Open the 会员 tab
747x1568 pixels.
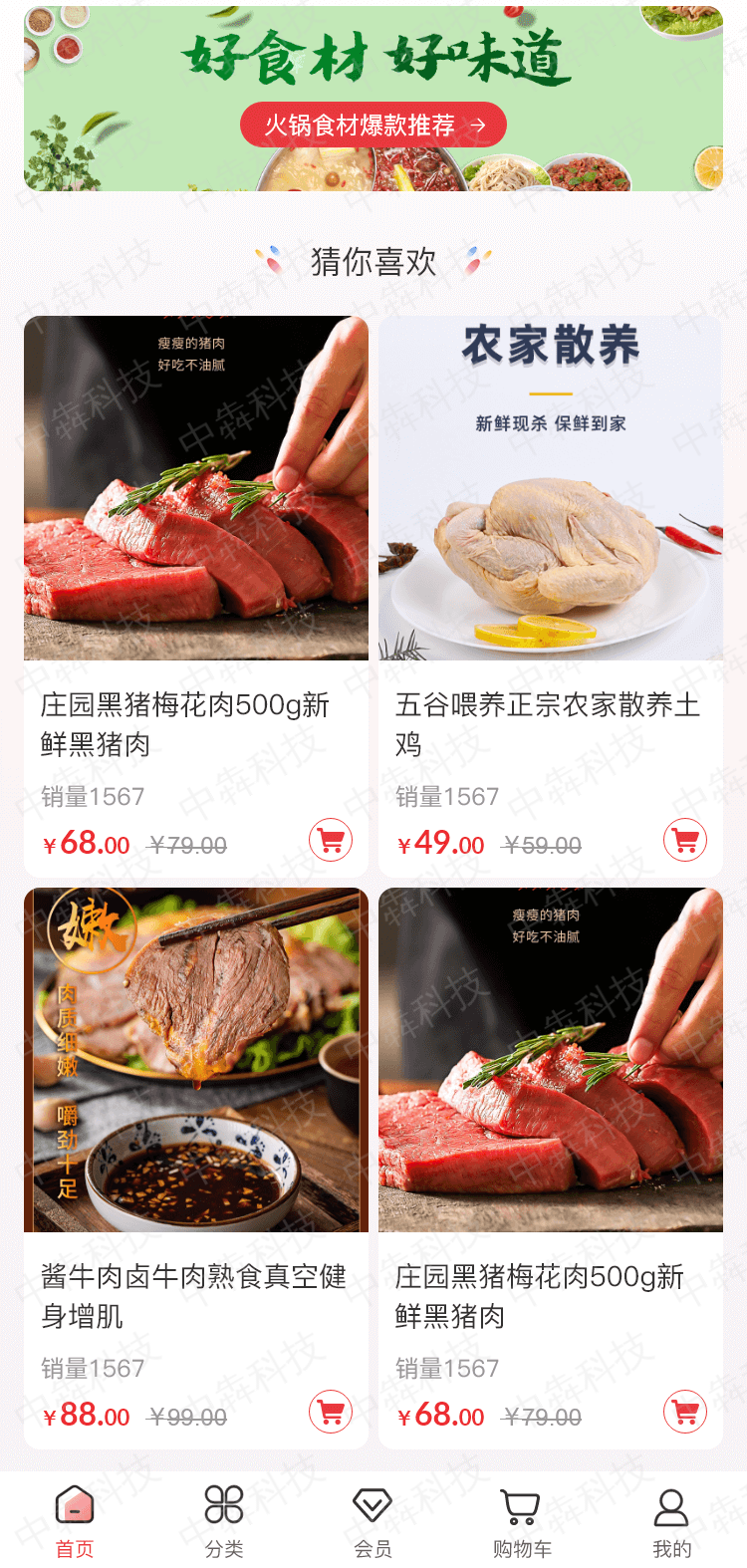point(373,1521)
